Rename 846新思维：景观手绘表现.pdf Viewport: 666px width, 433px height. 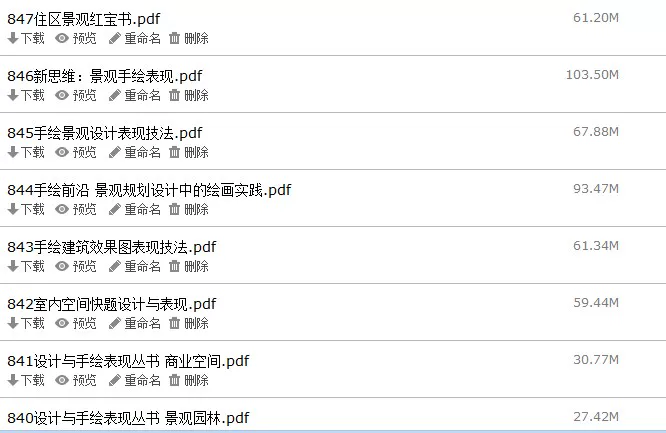click(135, 95)
